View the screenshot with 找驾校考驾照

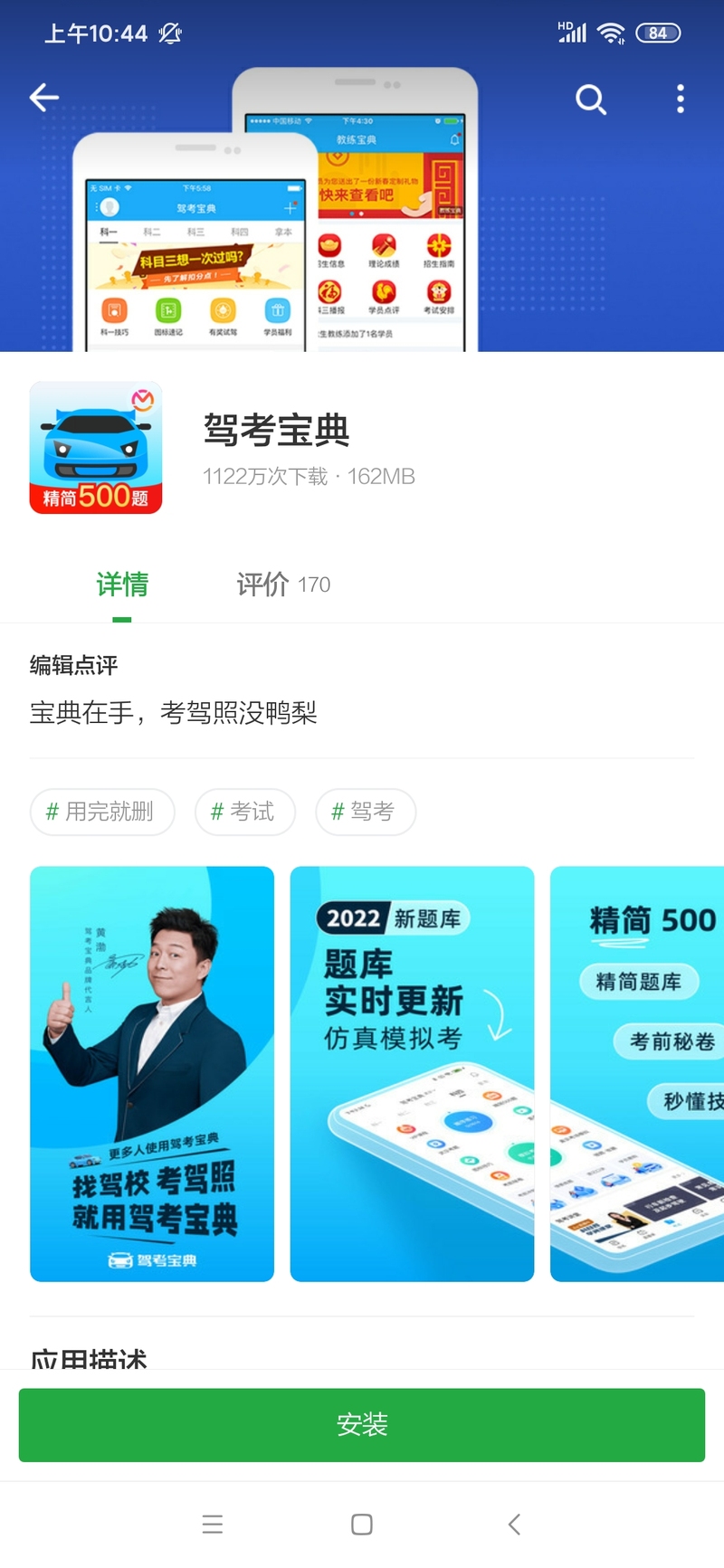click(x=152, y=1074)
